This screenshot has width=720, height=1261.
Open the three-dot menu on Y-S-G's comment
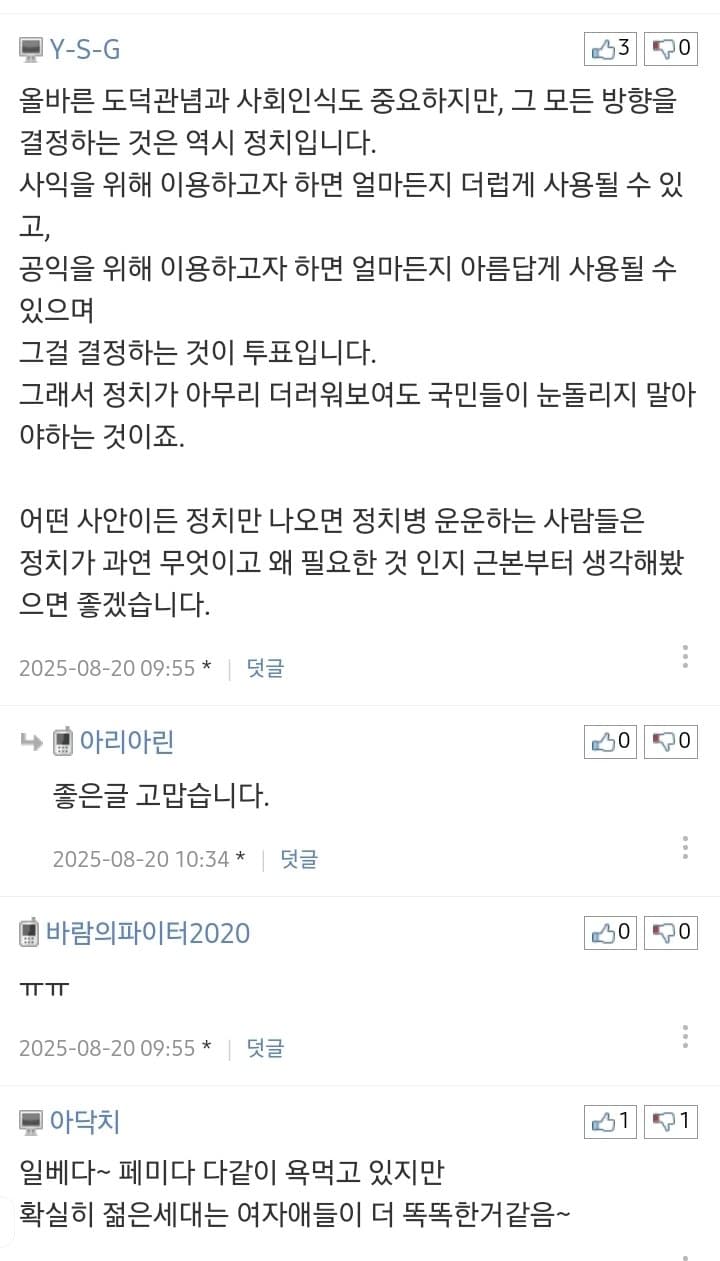tap(685, 657)
